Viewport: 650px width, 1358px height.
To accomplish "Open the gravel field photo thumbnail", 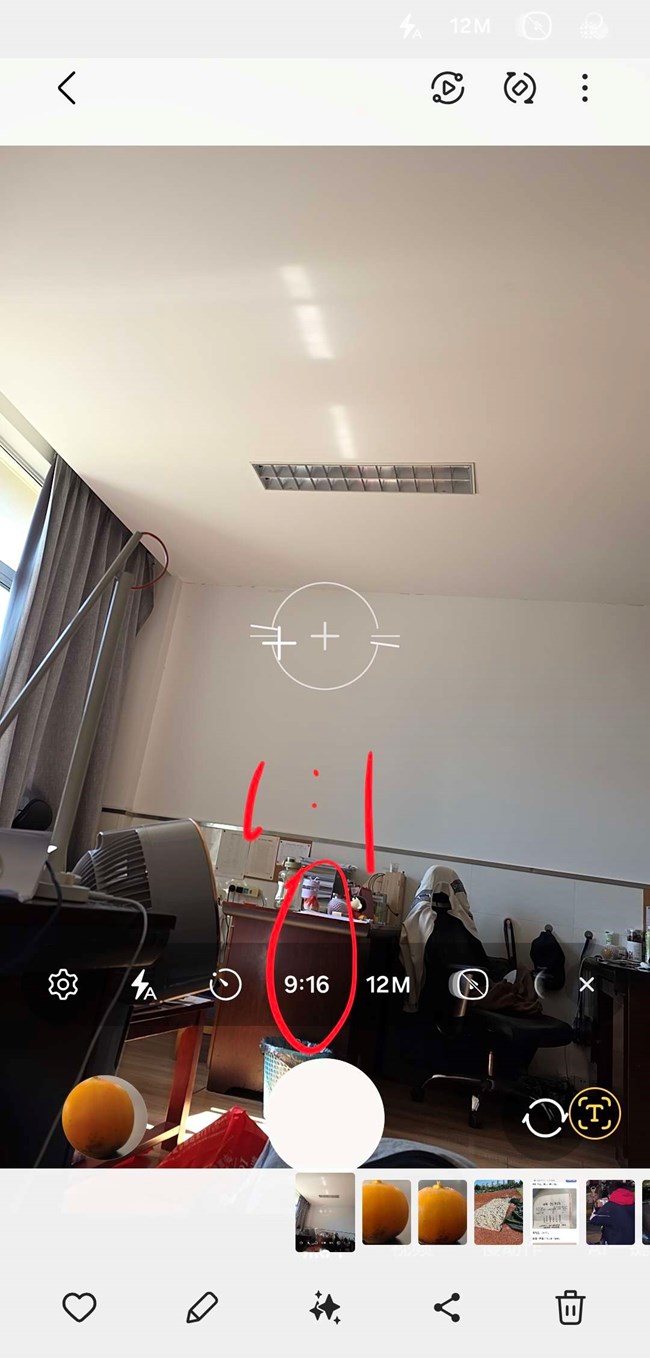I will [498, 1212].
